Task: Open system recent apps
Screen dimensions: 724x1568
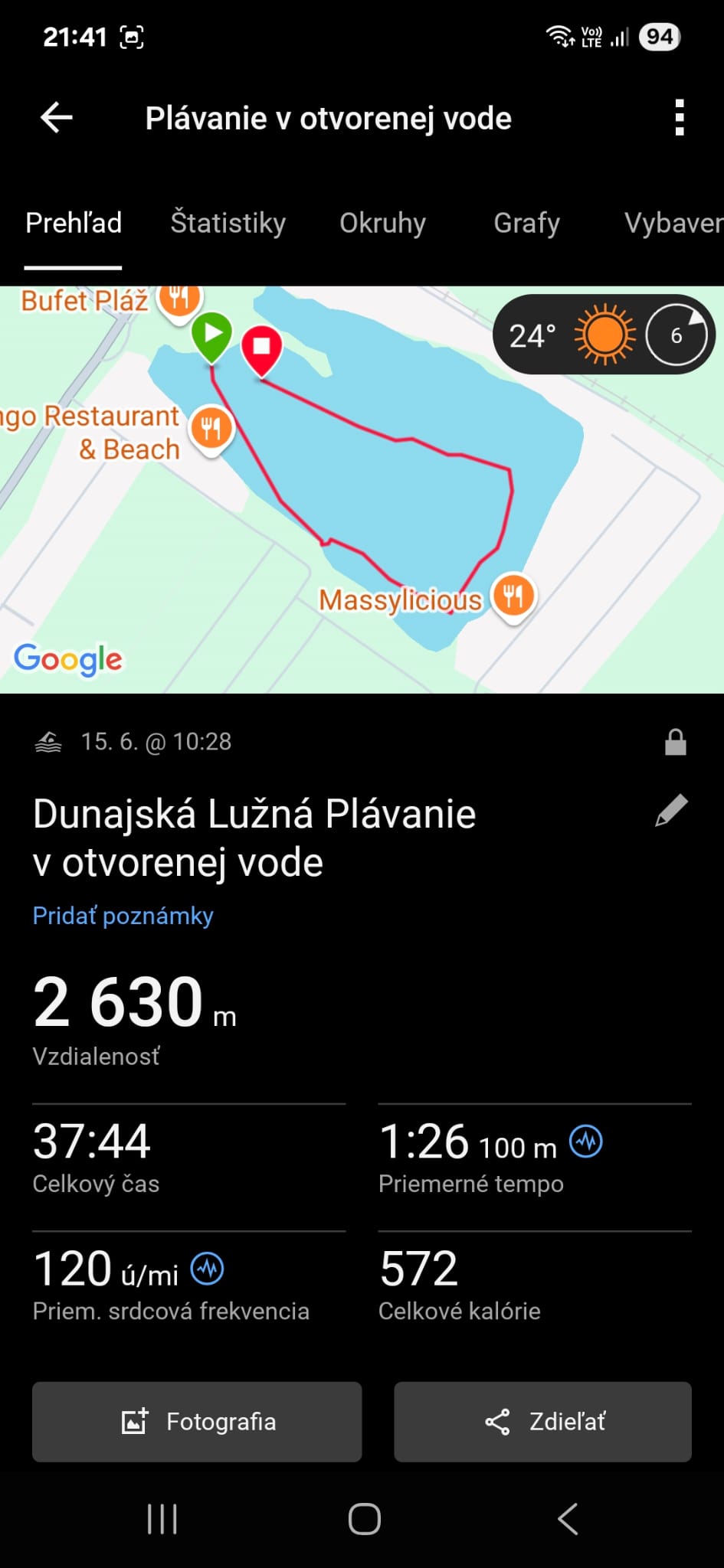Action: 162,1519
